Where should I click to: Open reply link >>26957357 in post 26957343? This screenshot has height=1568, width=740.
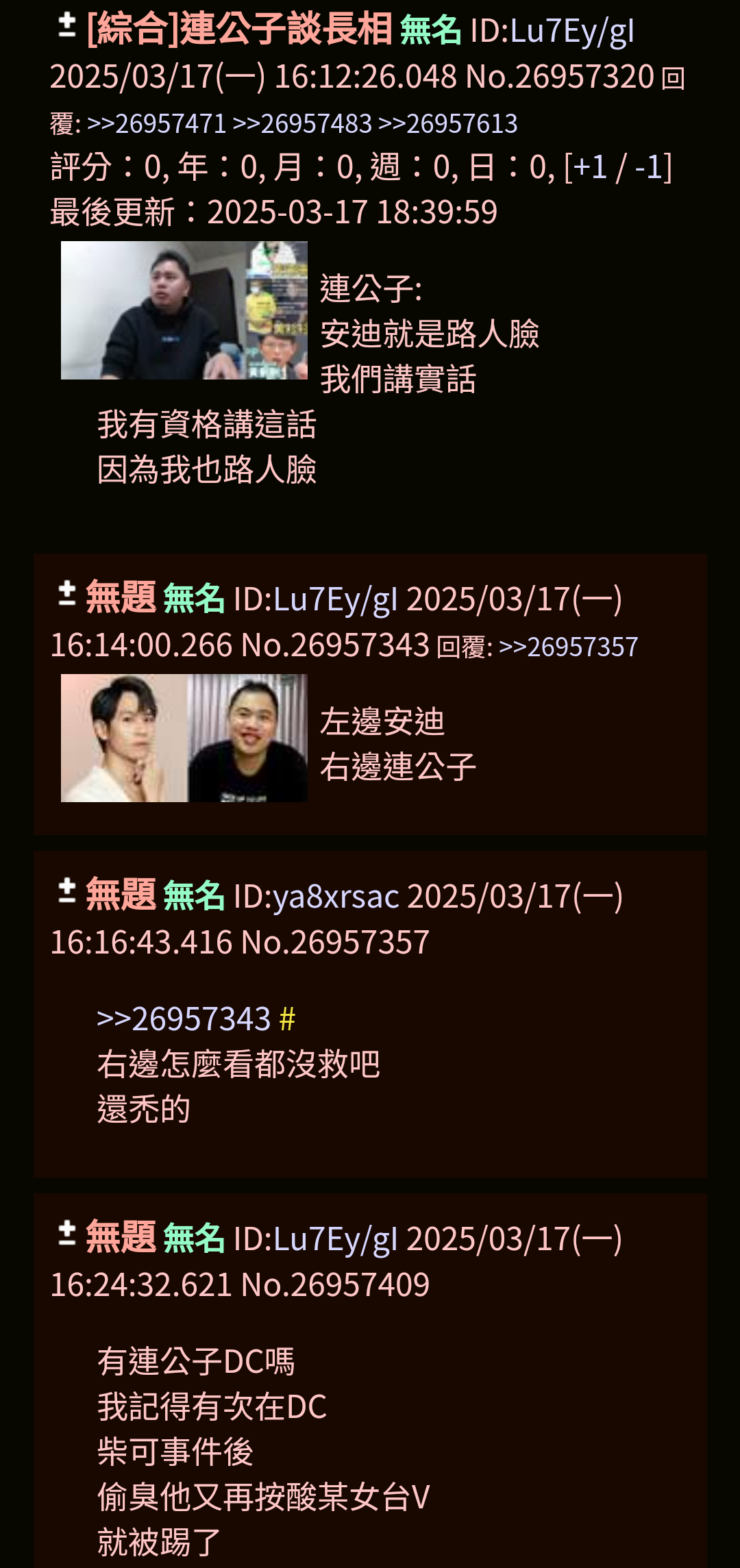point(569,647)
